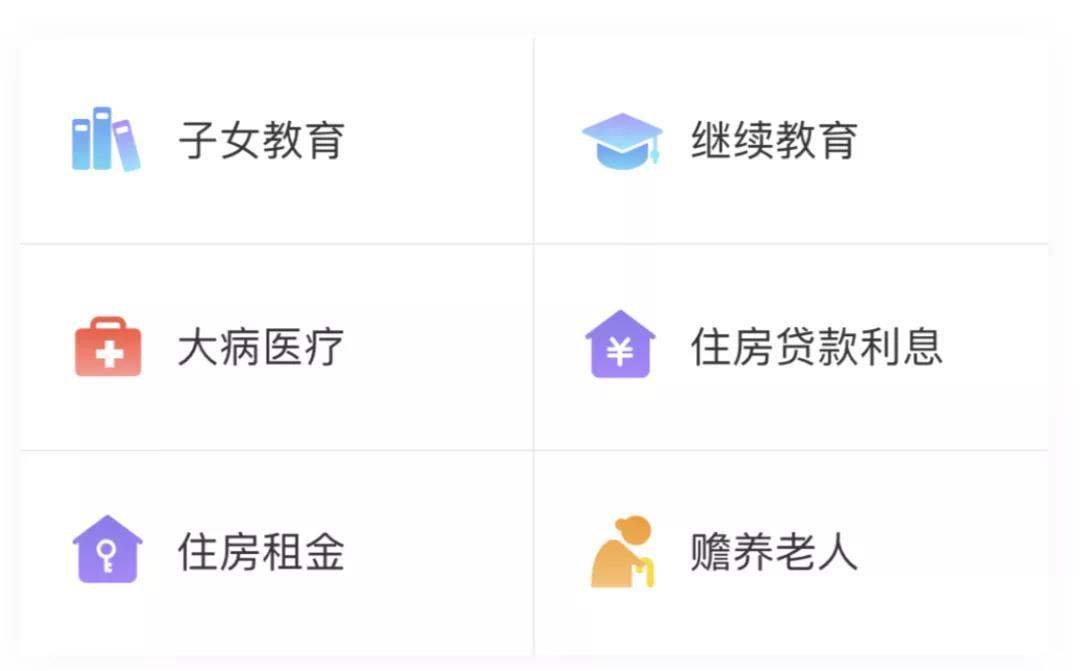1080x671 pixels.
Task: Open 住房贷款利息 deduction entry
Action: [x=816, y=347]
